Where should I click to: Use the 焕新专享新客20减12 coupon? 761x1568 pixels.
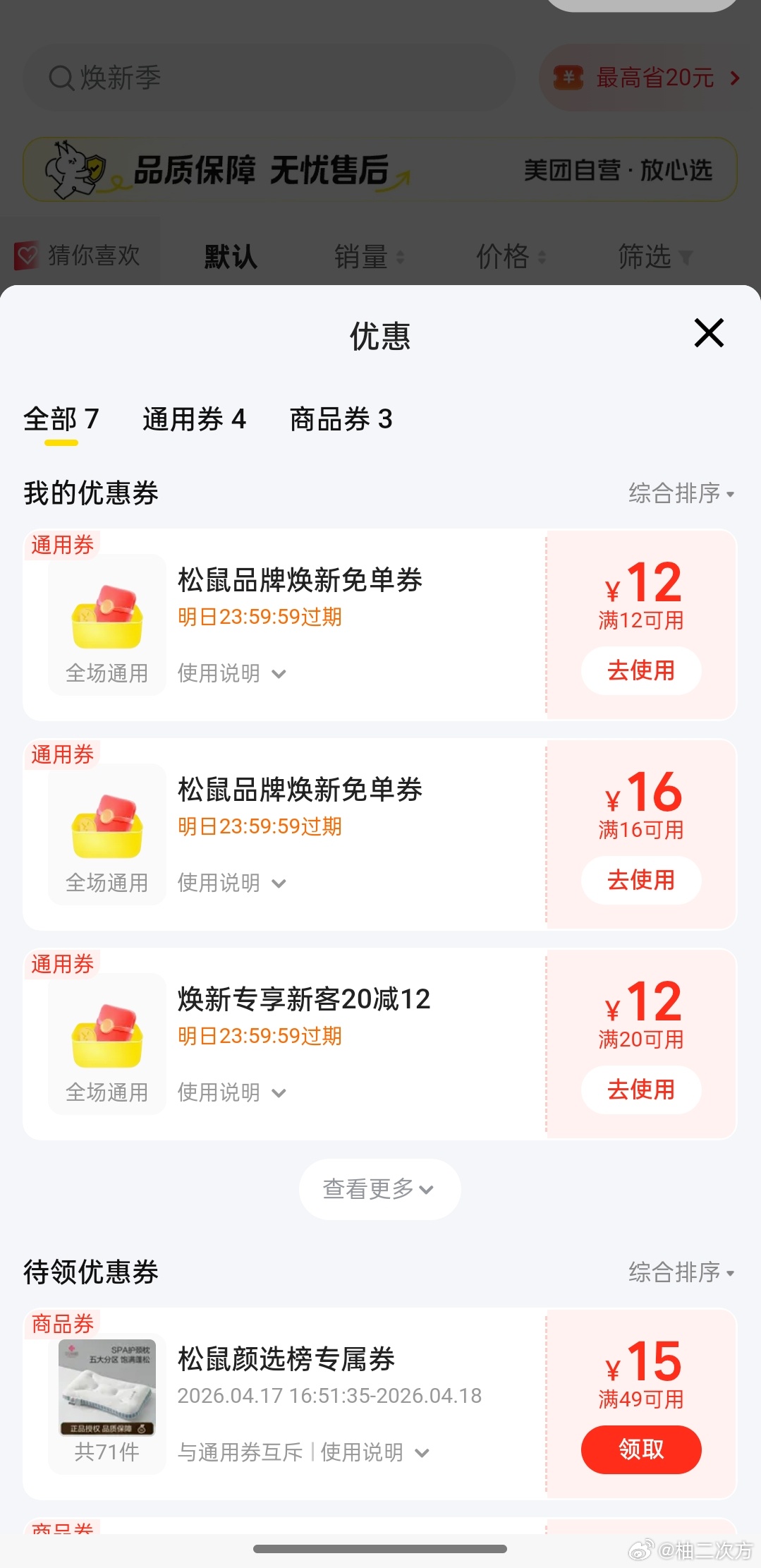click(x=640, y=1090)
